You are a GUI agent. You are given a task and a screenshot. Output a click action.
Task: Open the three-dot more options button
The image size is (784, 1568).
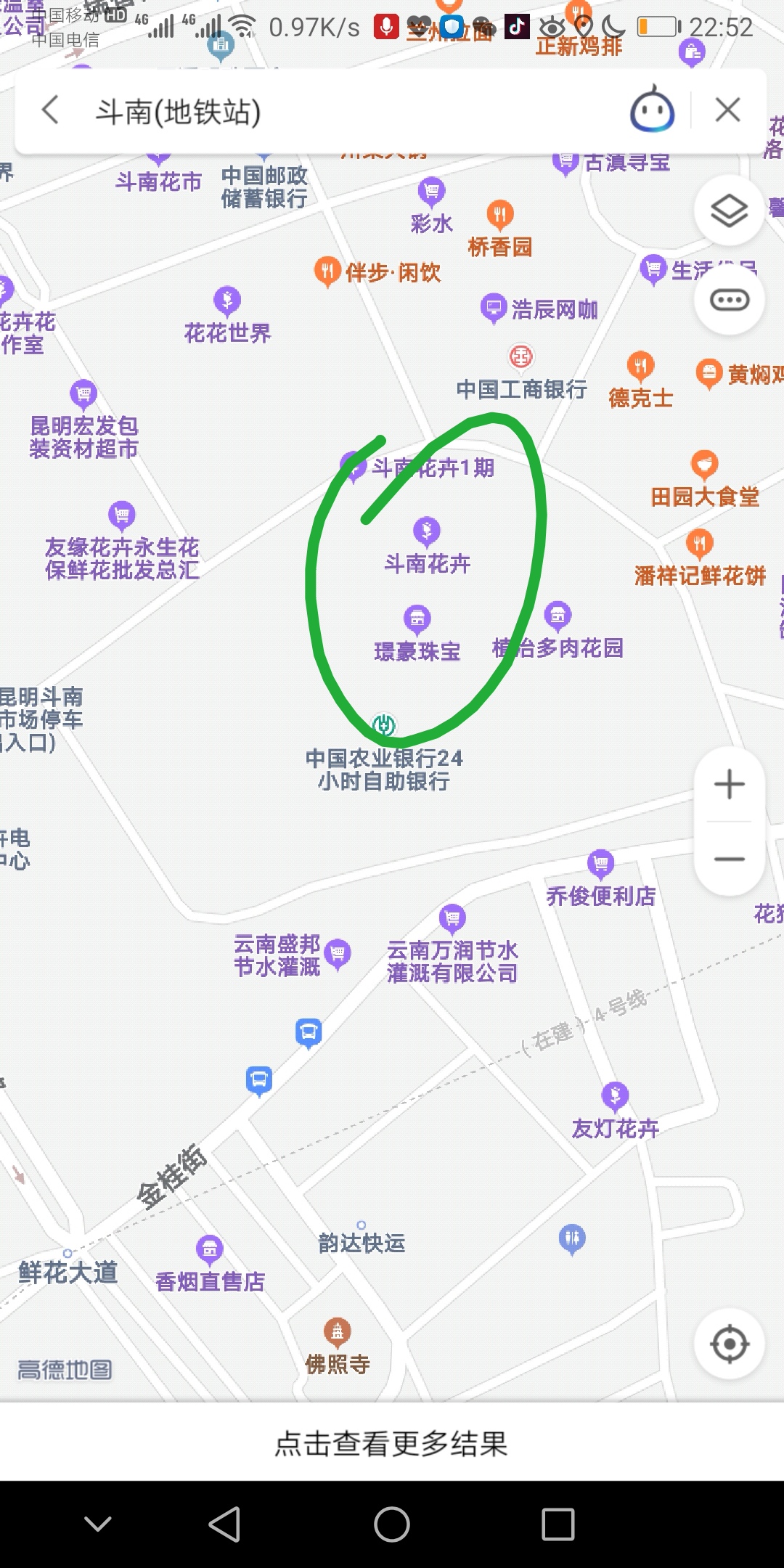pyautogui.click(x=729, y=300)
